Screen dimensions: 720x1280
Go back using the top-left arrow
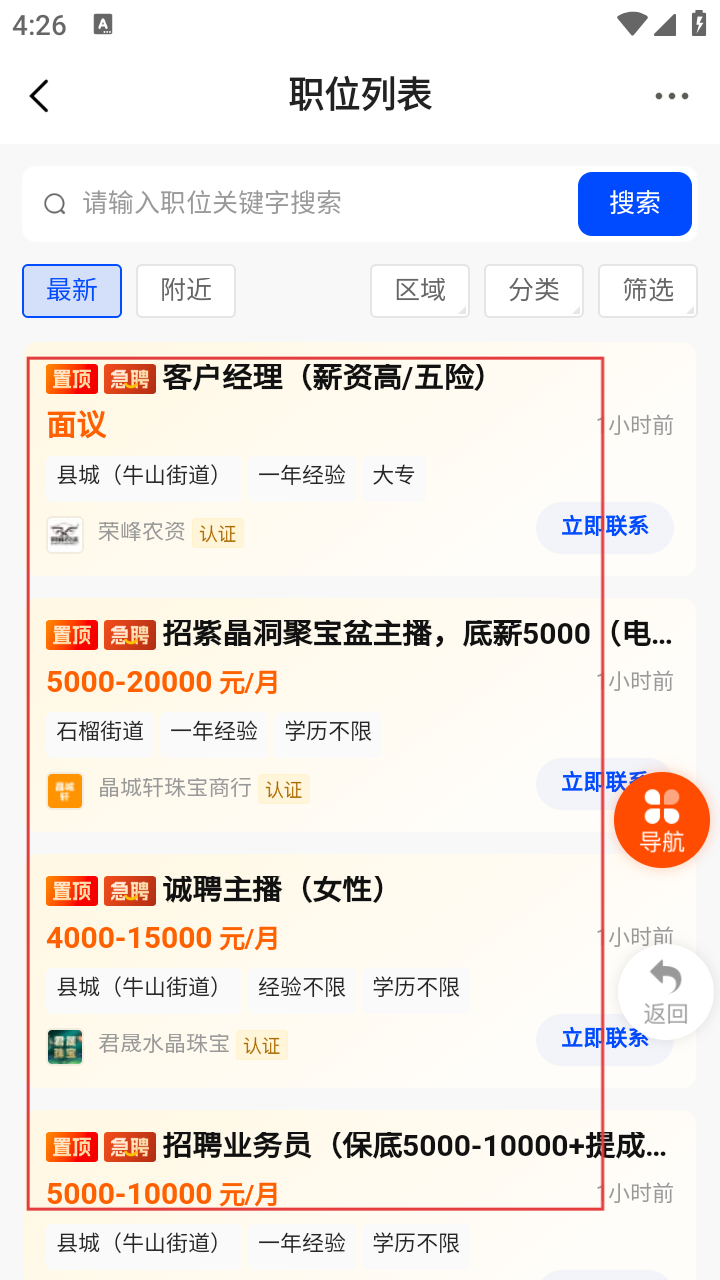[x=39, y=96]
